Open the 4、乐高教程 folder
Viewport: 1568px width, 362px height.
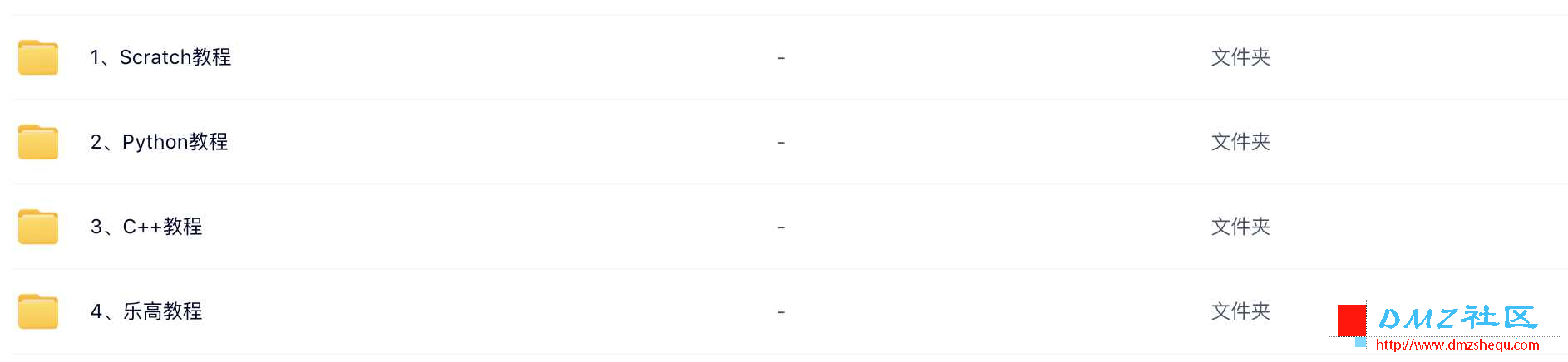pos(146,311)
